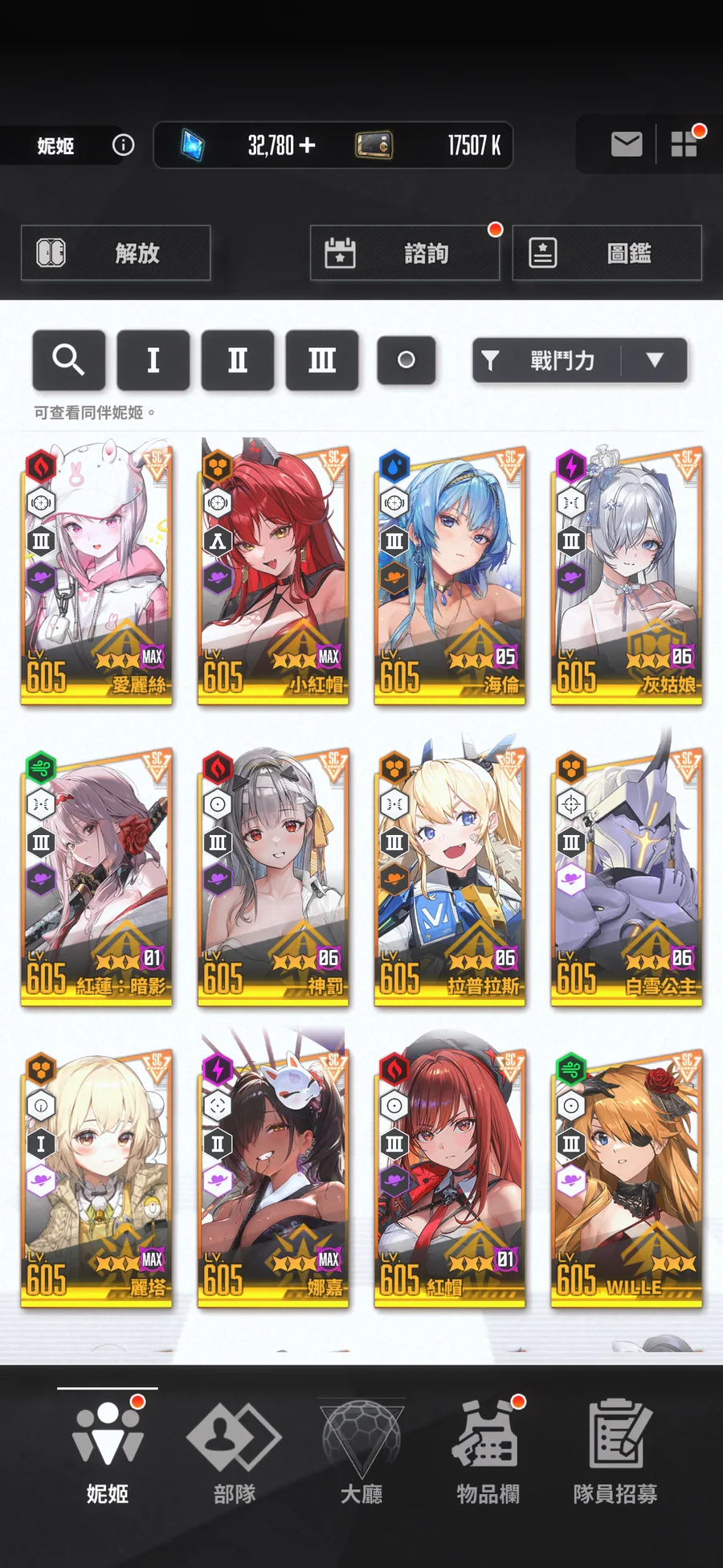Image resolution: width=723 pixels, height=1568 pixels.
Task: Open character card 海倫
Action: 450,573
